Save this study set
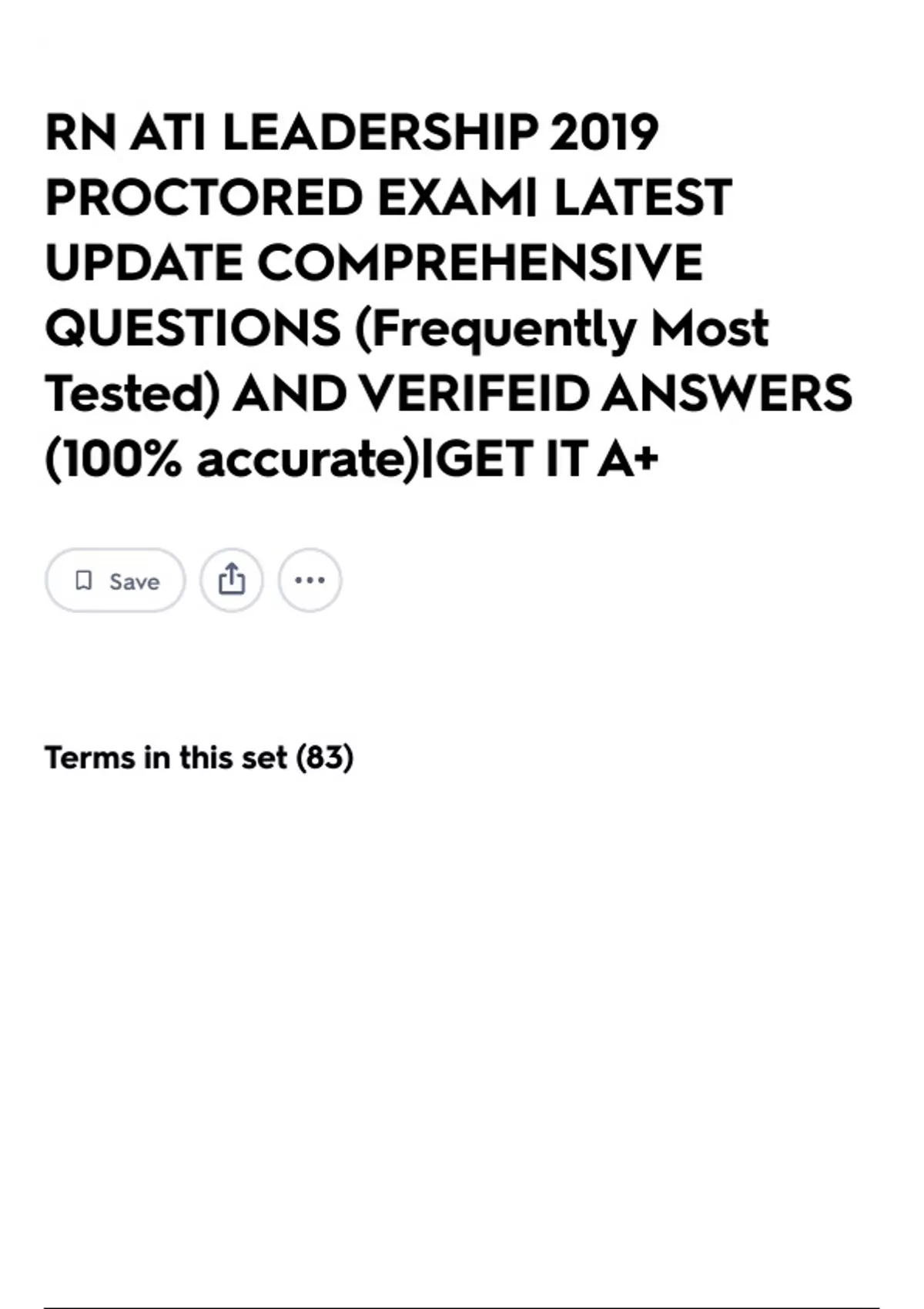Viewport: 924px width, 1309px height. pyautogui.click(x=115, y=581)
